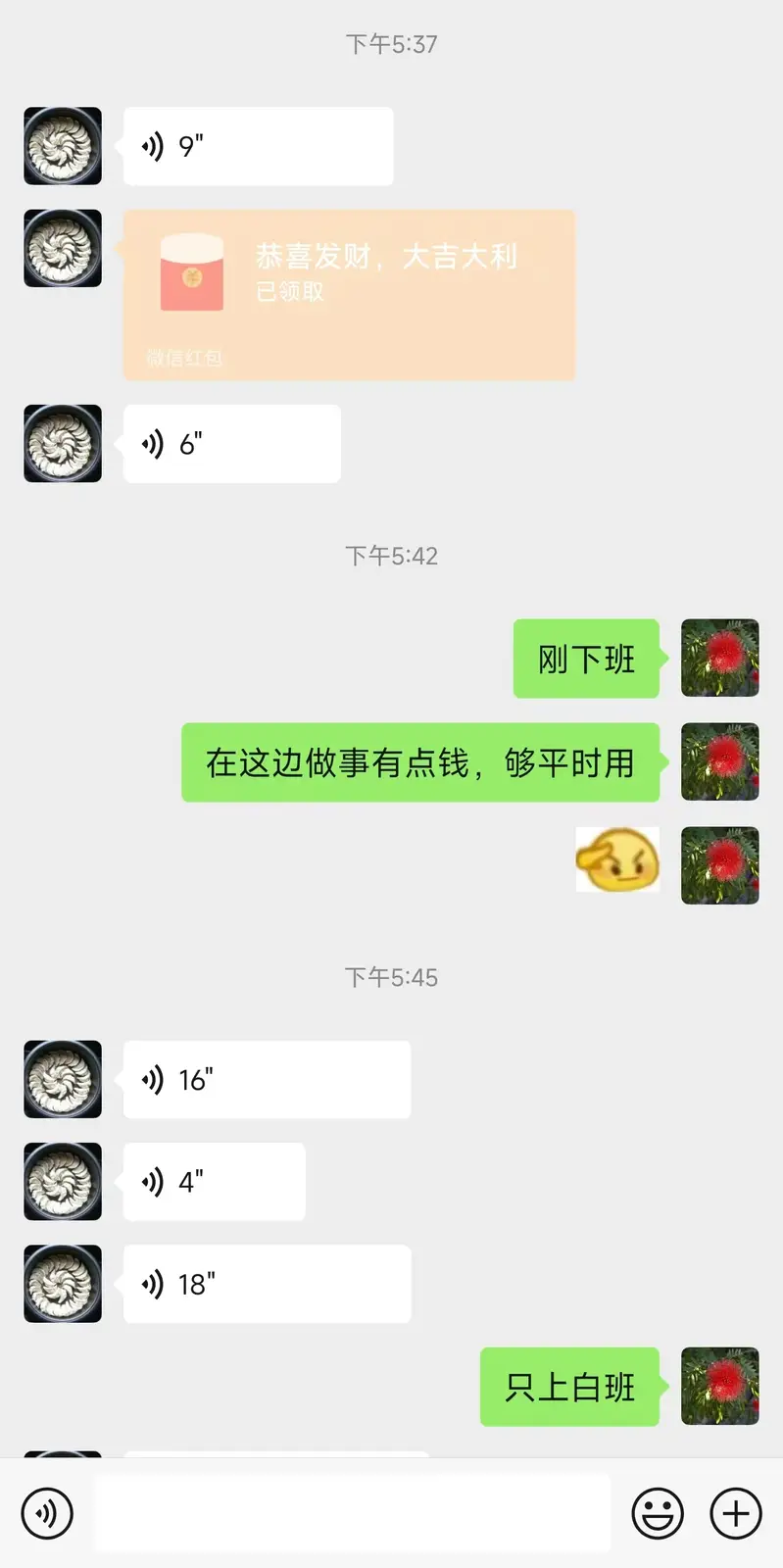Play the 9-second voice message
The width and height of the screenshot is (783, 1568).
[x=258, y=147]
